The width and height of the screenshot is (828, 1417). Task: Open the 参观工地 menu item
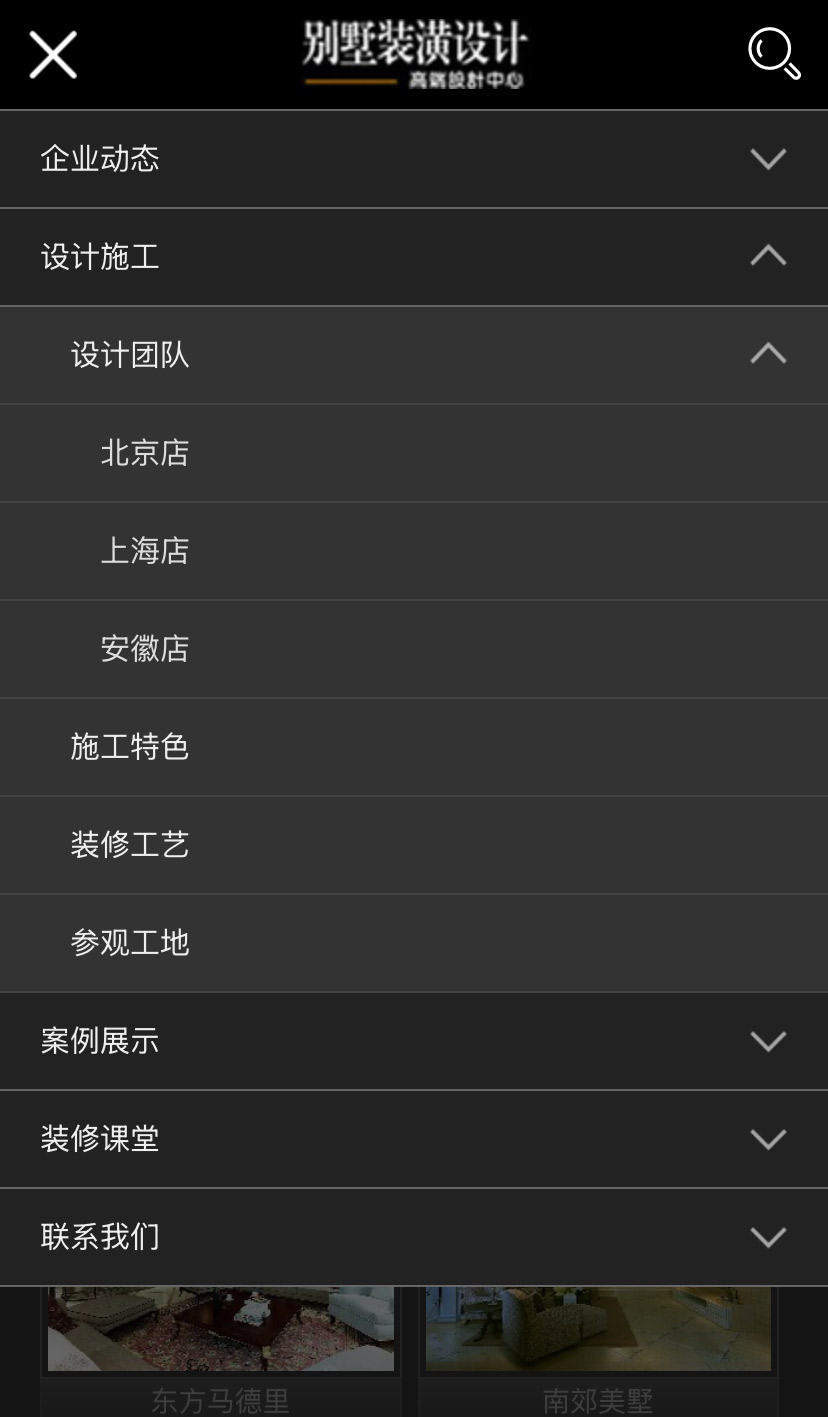(x=414, y=943)
